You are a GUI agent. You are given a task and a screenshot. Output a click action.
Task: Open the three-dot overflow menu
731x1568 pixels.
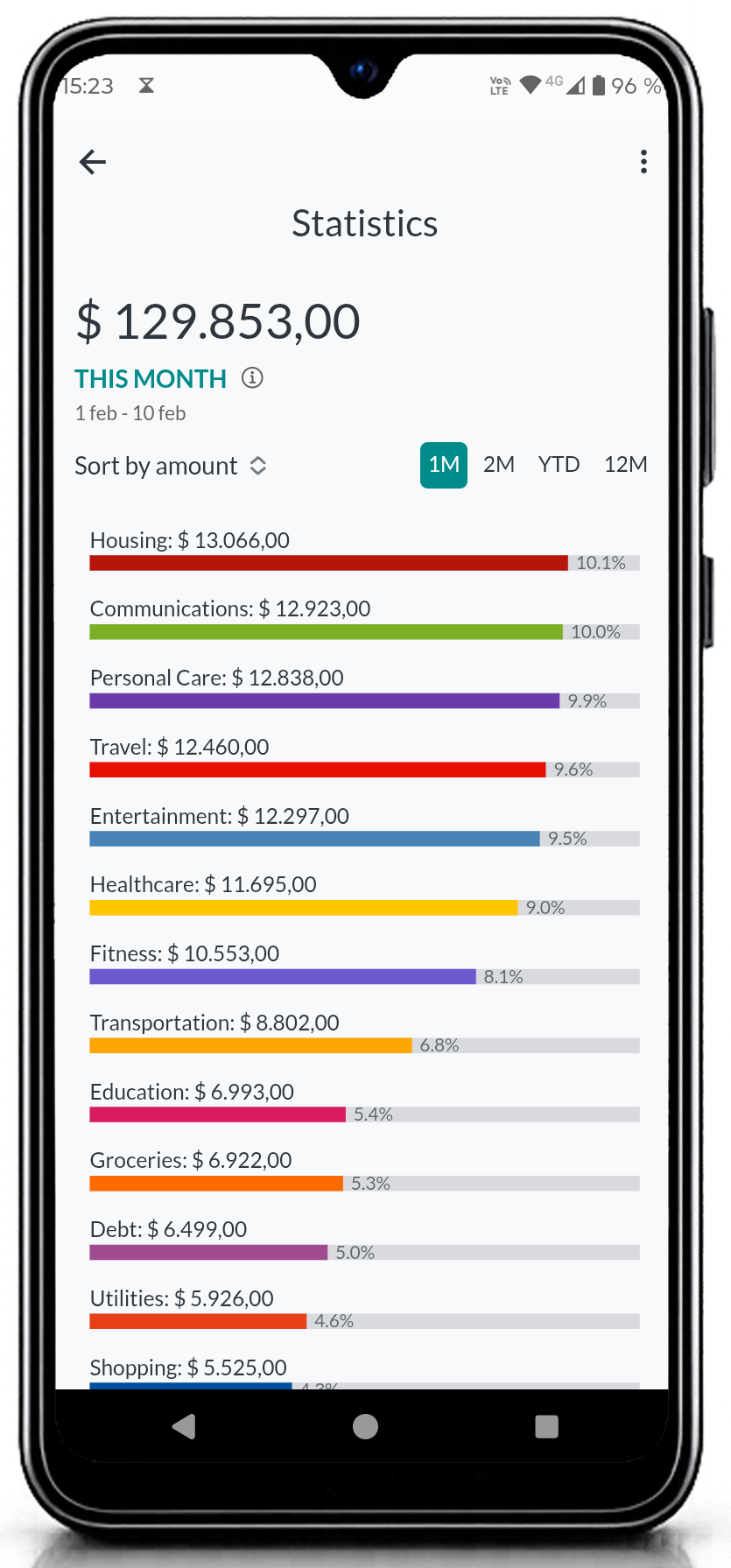[x=643, y=162]
